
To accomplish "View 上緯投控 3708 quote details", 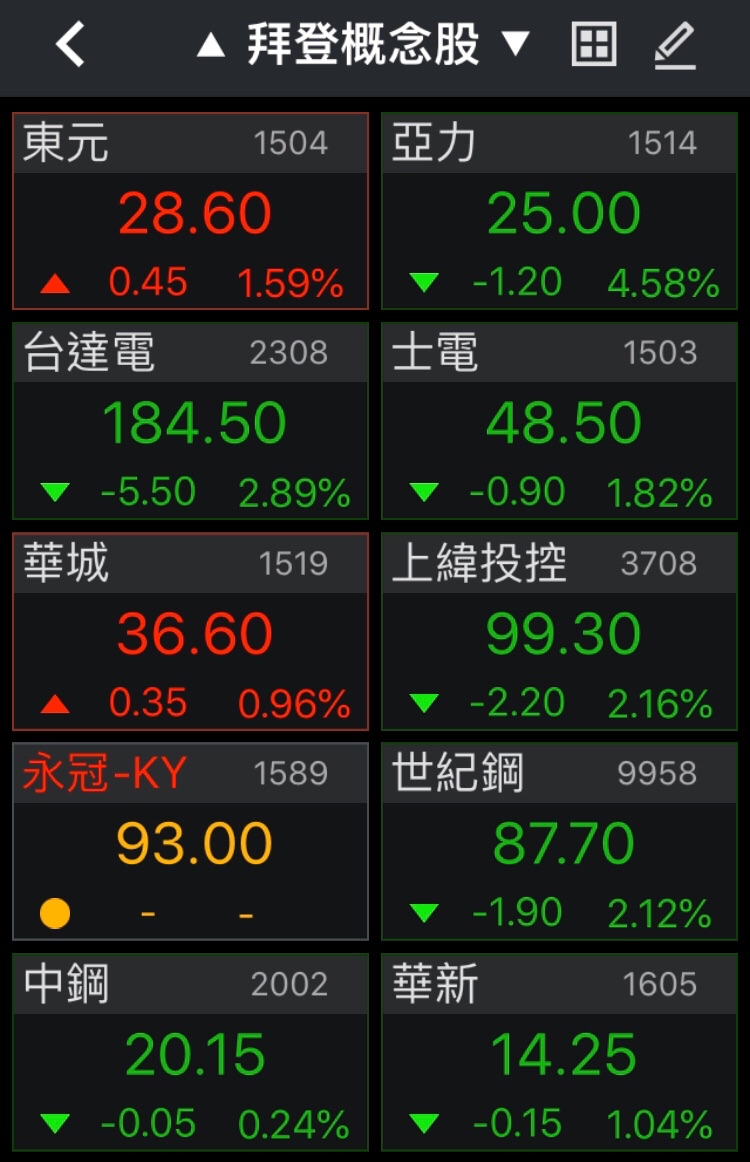I will (x=559, y=631).
